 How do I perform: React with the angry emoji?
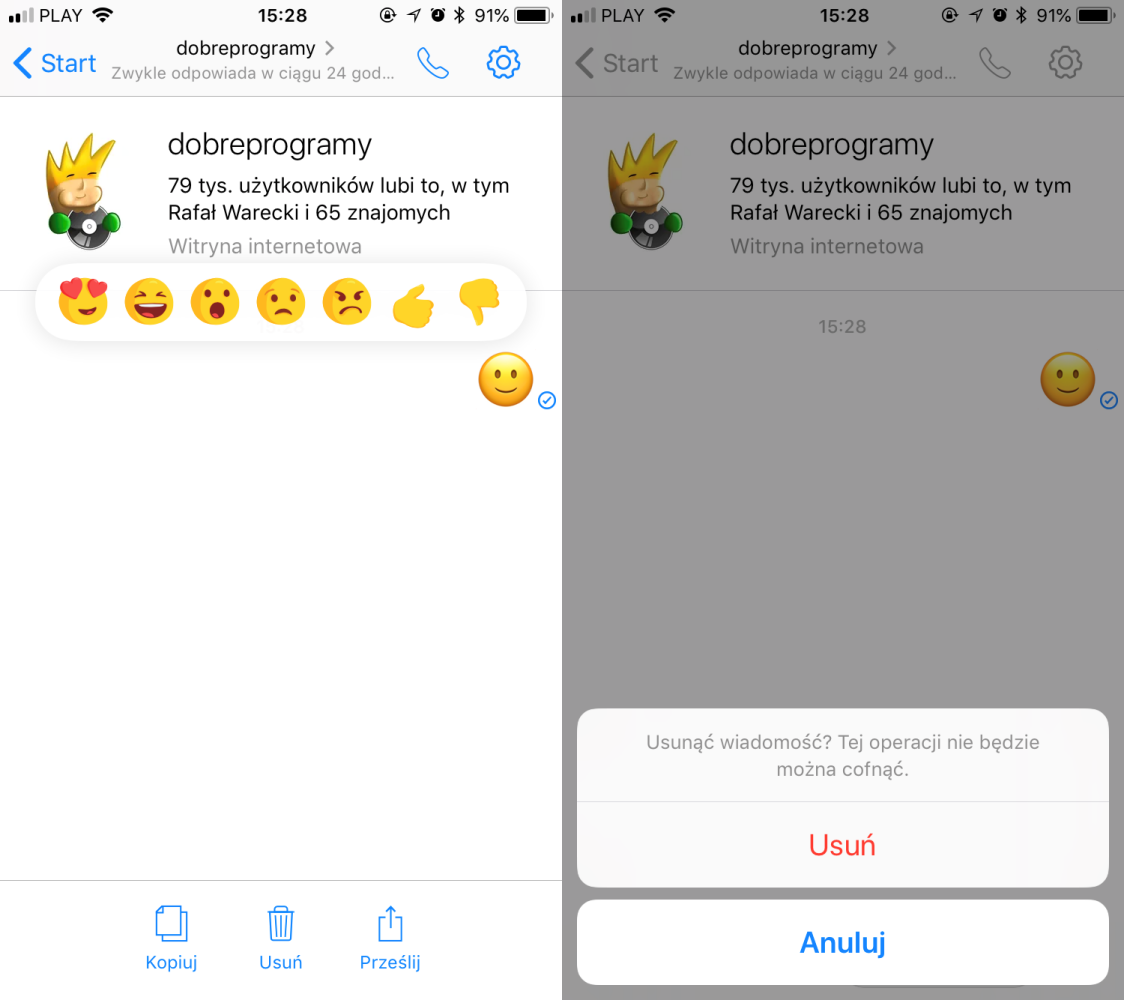pyautogui.click(x=347, y=301)
